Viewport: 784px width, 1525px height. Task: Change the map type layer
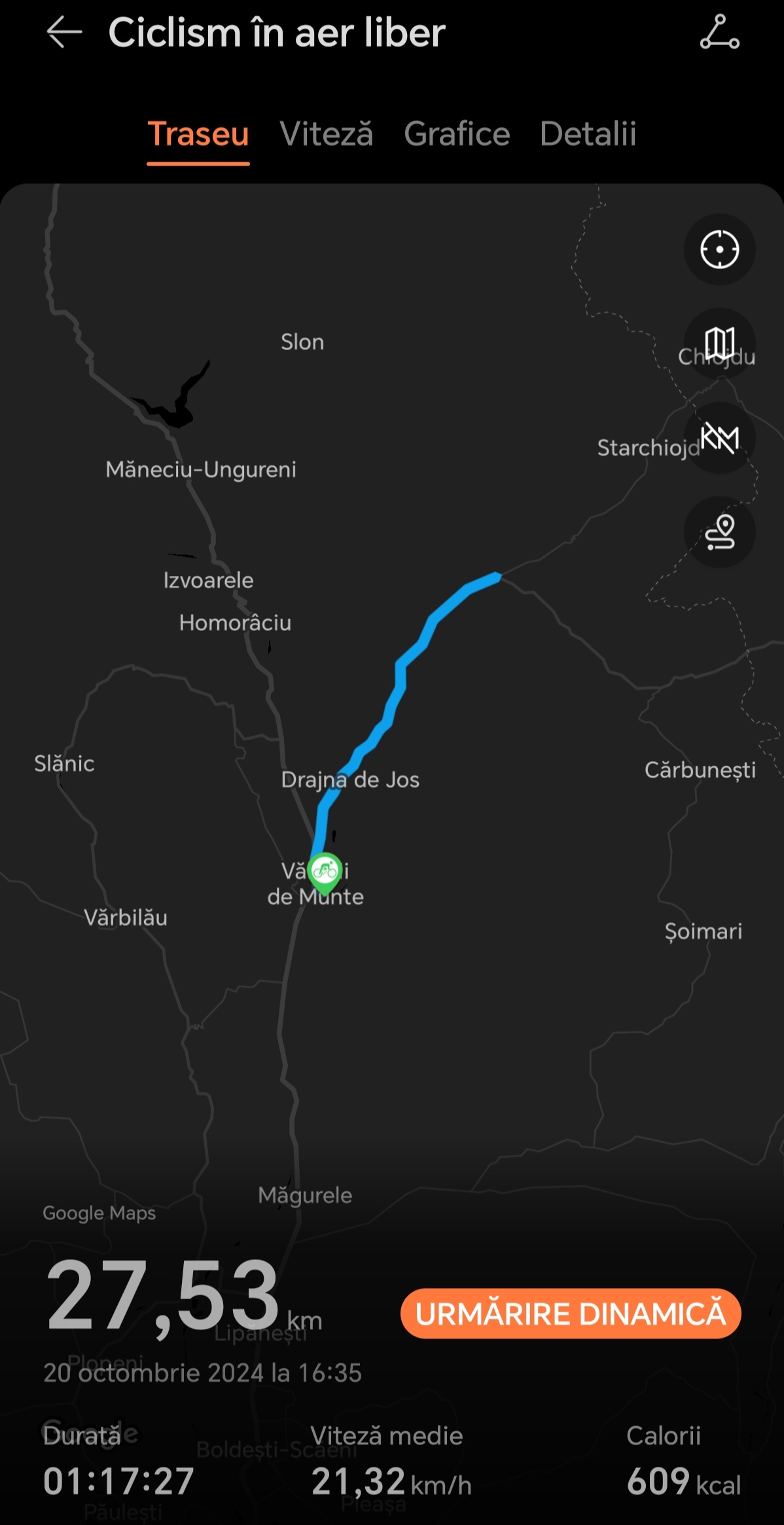pyautogui.click(x=719, y=344)
